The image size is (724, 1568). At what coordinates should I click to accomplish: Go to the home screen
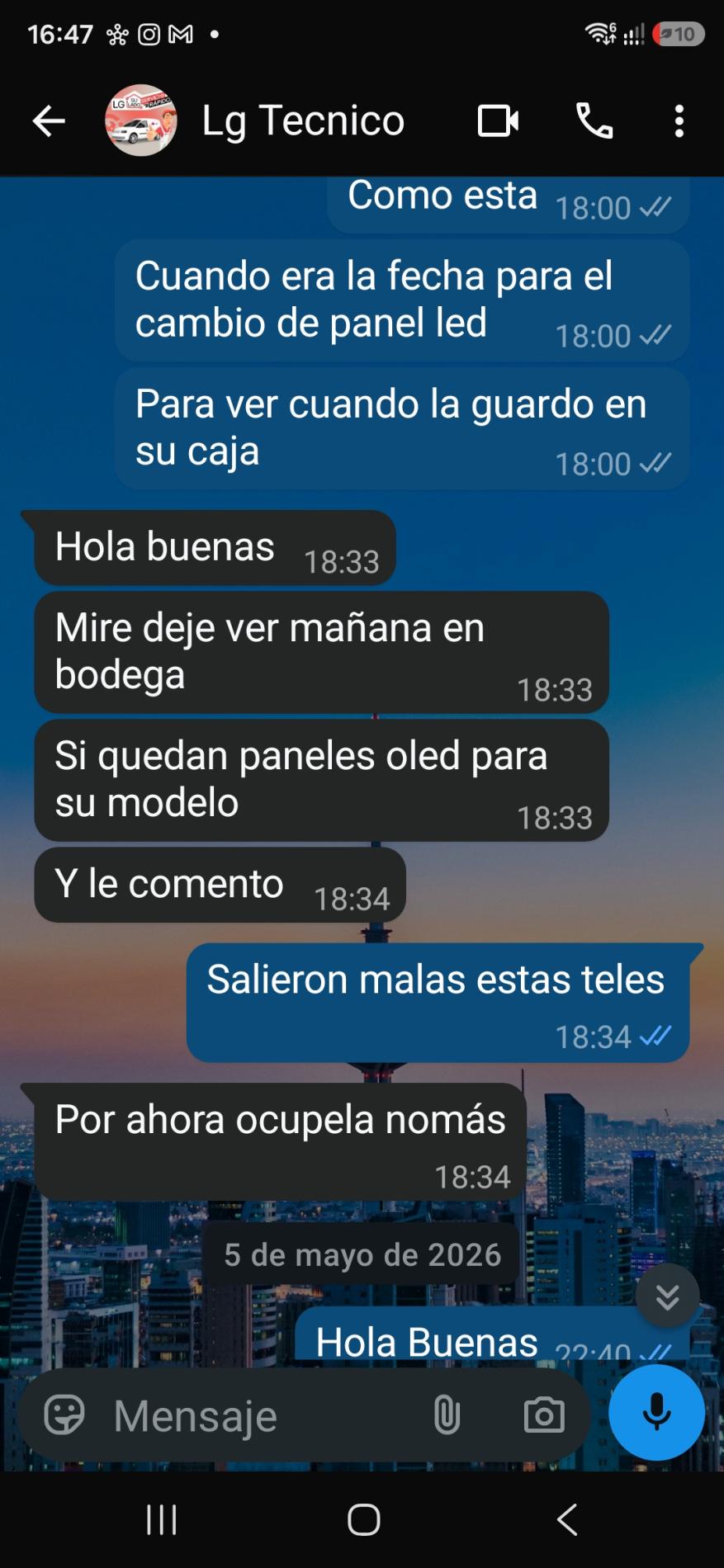pos(363,1519)
